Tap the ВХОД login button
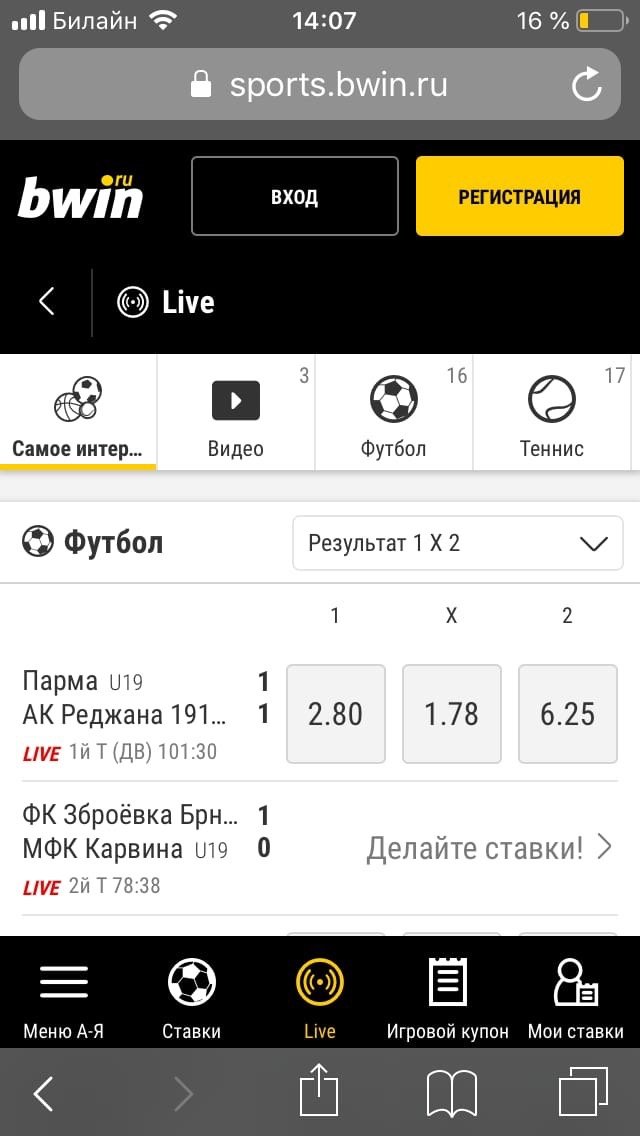The image size is (640, 1136). [294, 196]
